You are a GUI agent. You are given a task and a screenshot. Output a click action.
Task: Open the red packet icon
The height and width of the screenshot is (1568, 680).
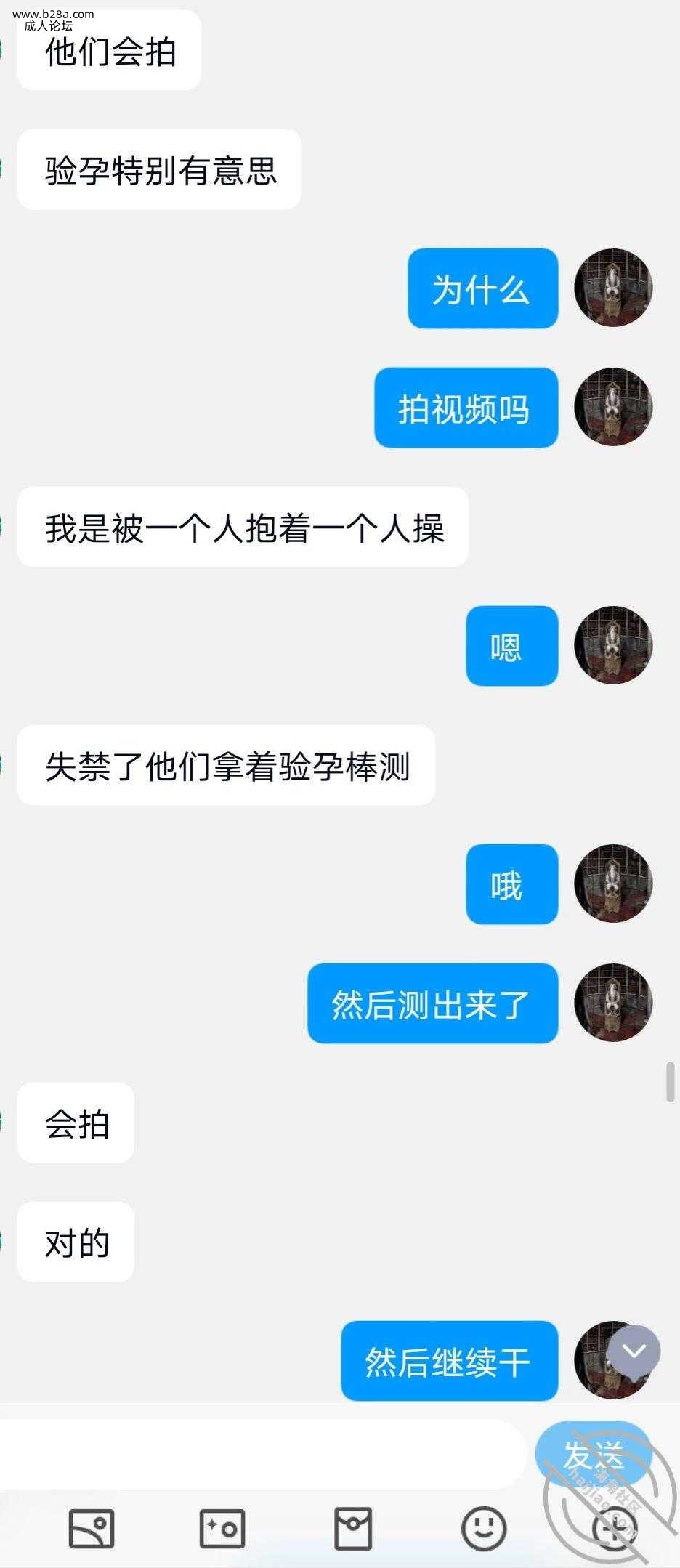coord(353,1528)
